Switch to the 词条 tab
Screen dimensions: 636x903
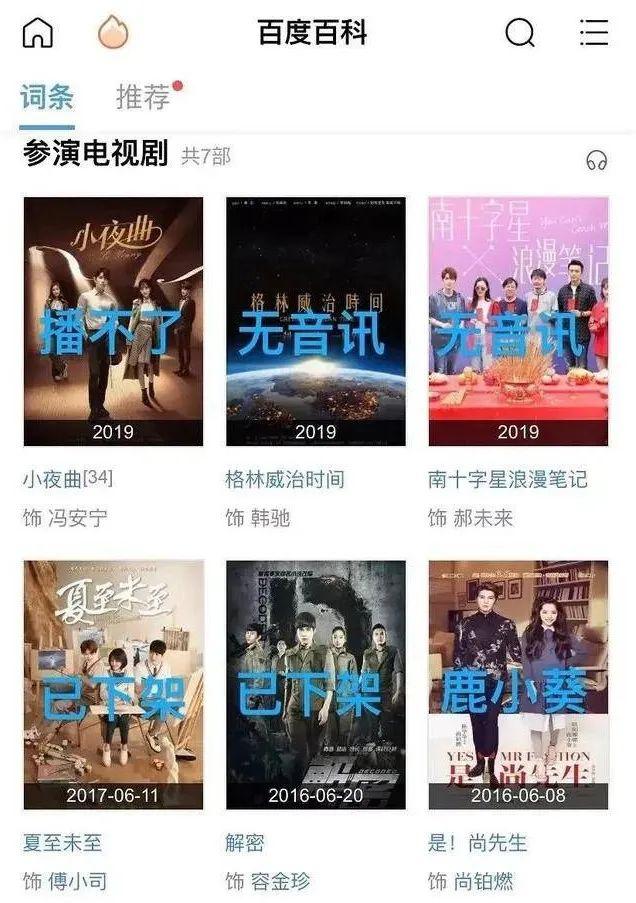[x=47, y=97]
